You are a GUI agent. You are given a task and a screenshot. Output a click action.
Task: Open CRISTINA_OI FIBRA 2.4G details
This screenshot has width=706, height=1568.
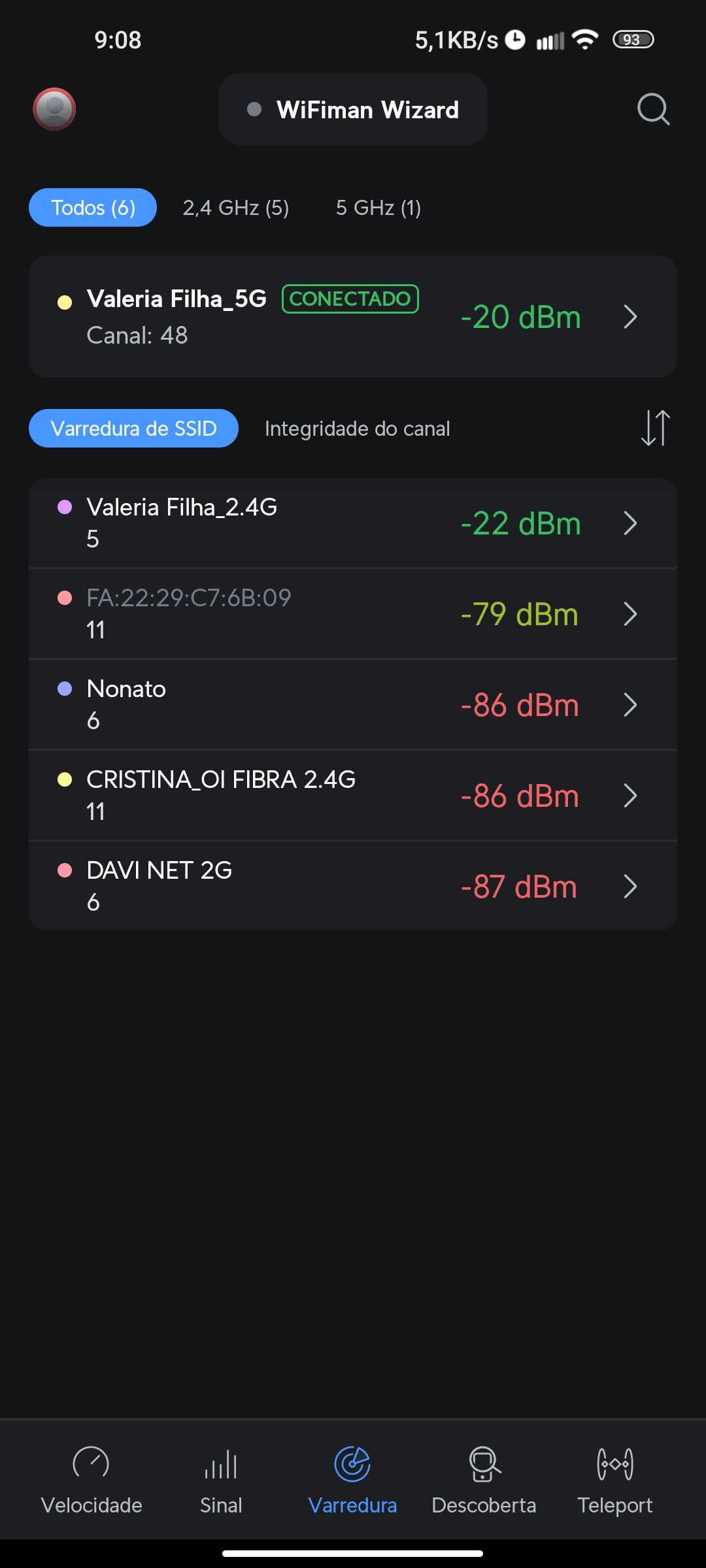(x=353, y=796)
